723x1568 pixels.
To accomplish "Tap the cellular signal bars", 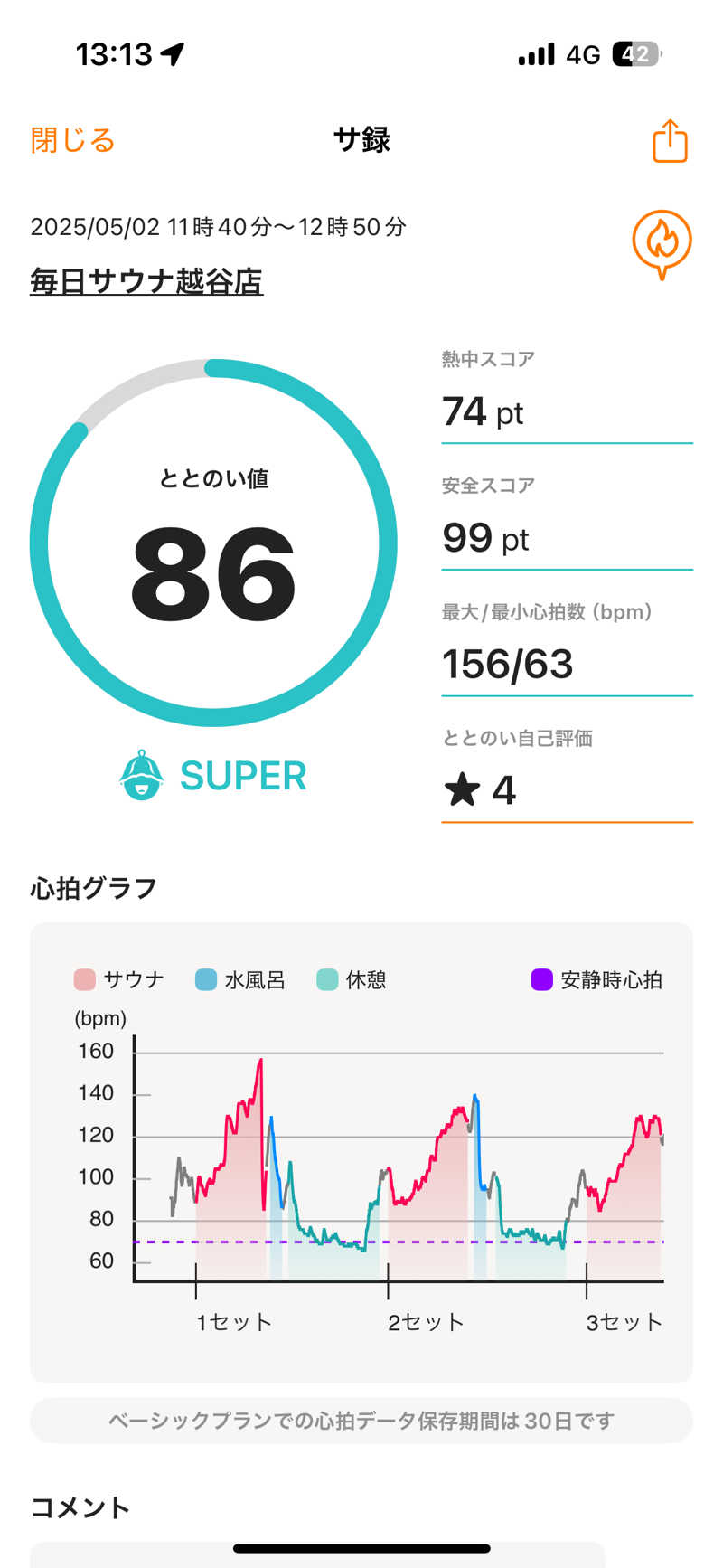I will [535, 54].
